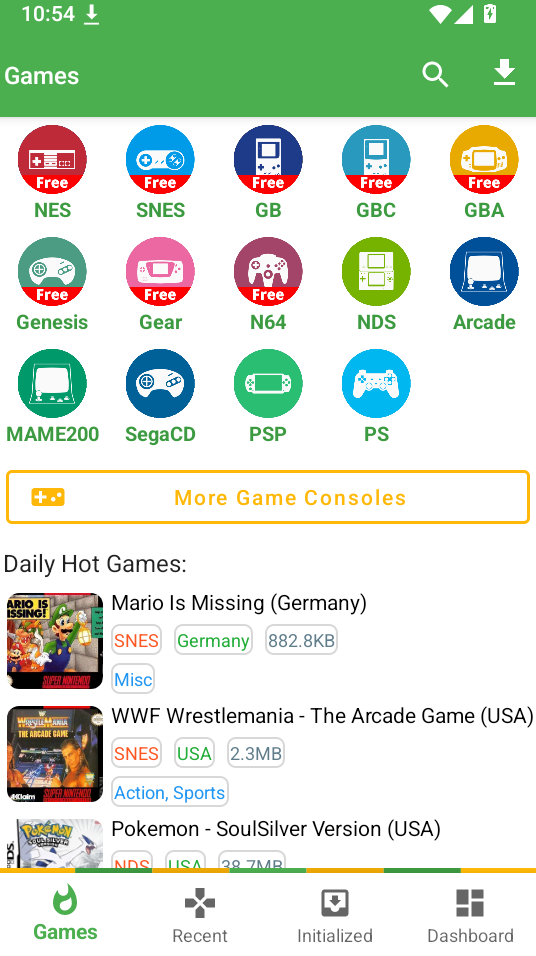The width and height of the screenshot is (536, 956).
Task: Open the downloads icon in the app bar
Action: pos(504,73)
